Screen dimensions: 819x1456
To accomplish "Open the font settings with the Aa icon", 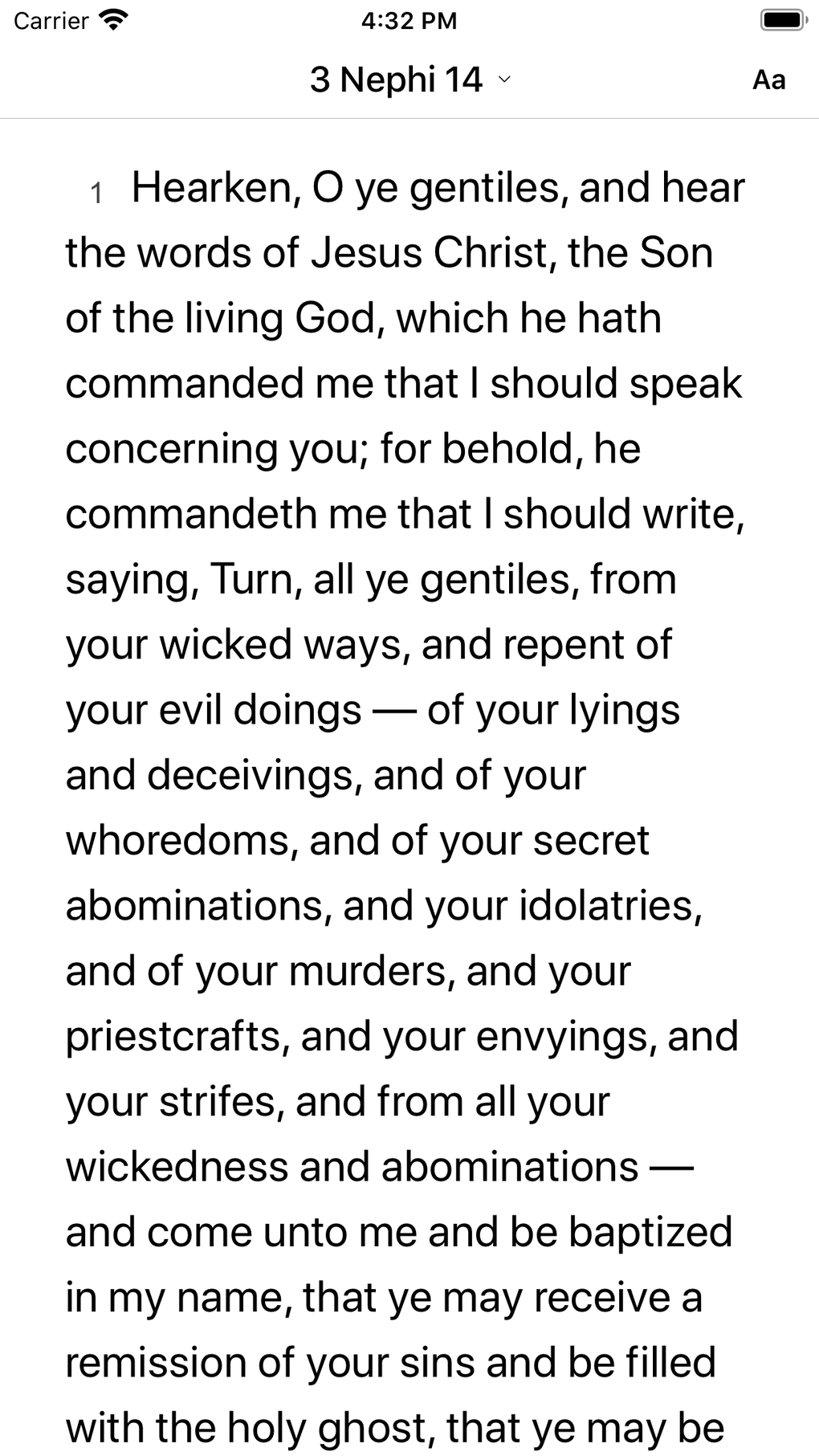I will tap(769, 80).
